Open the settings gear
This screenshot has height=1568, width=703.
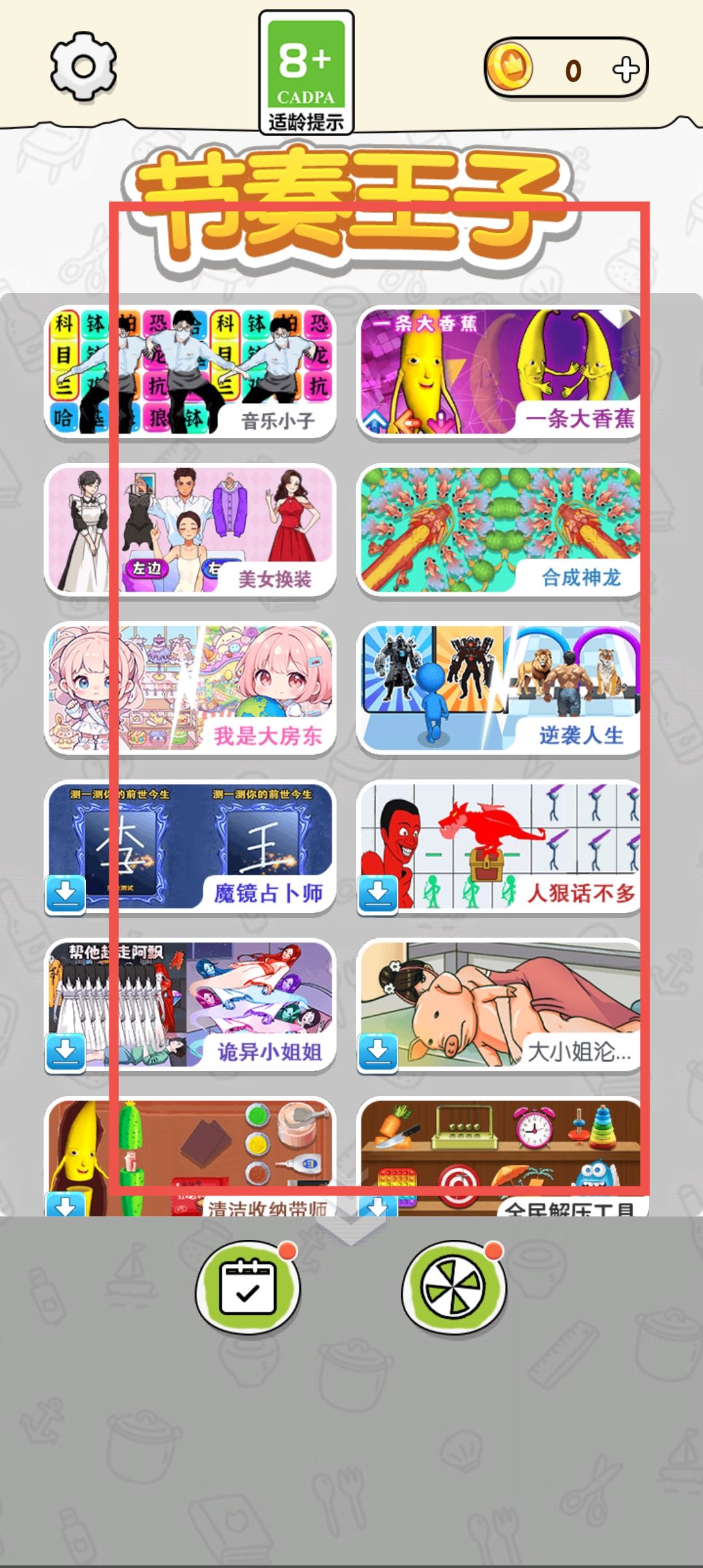click(x=84, y=66)
